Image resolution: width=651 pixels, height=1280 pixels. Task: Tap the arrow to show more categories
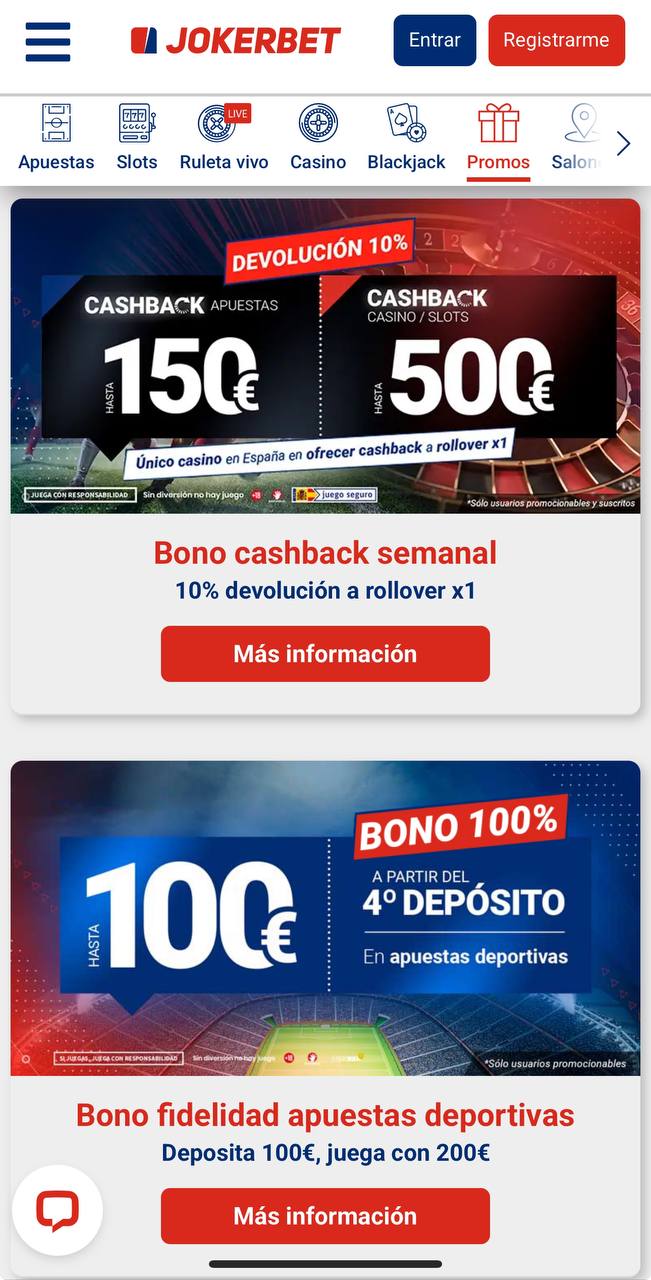623,144
